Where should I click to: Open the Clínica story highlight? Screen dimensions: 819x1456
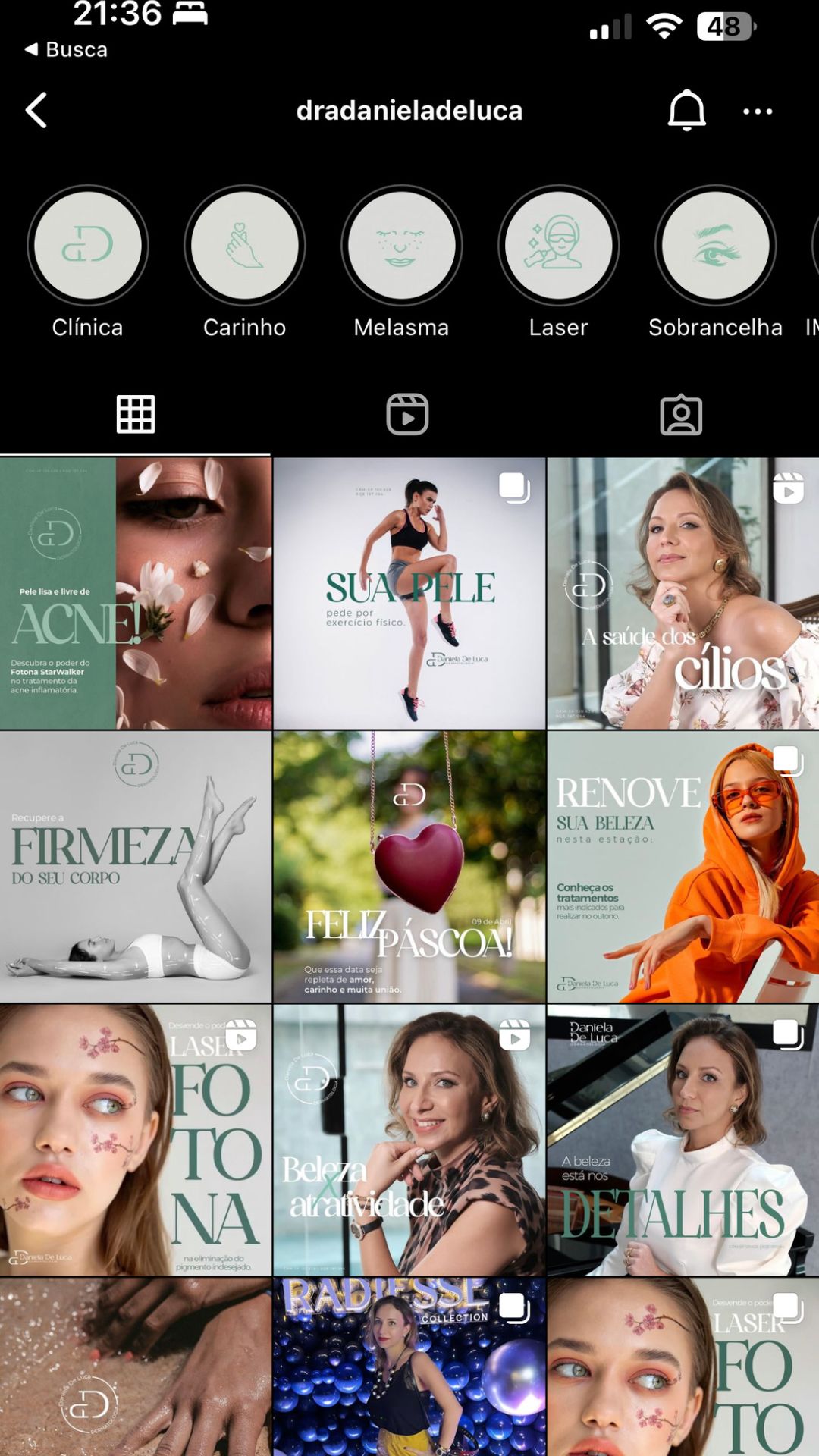pos(88,246)
